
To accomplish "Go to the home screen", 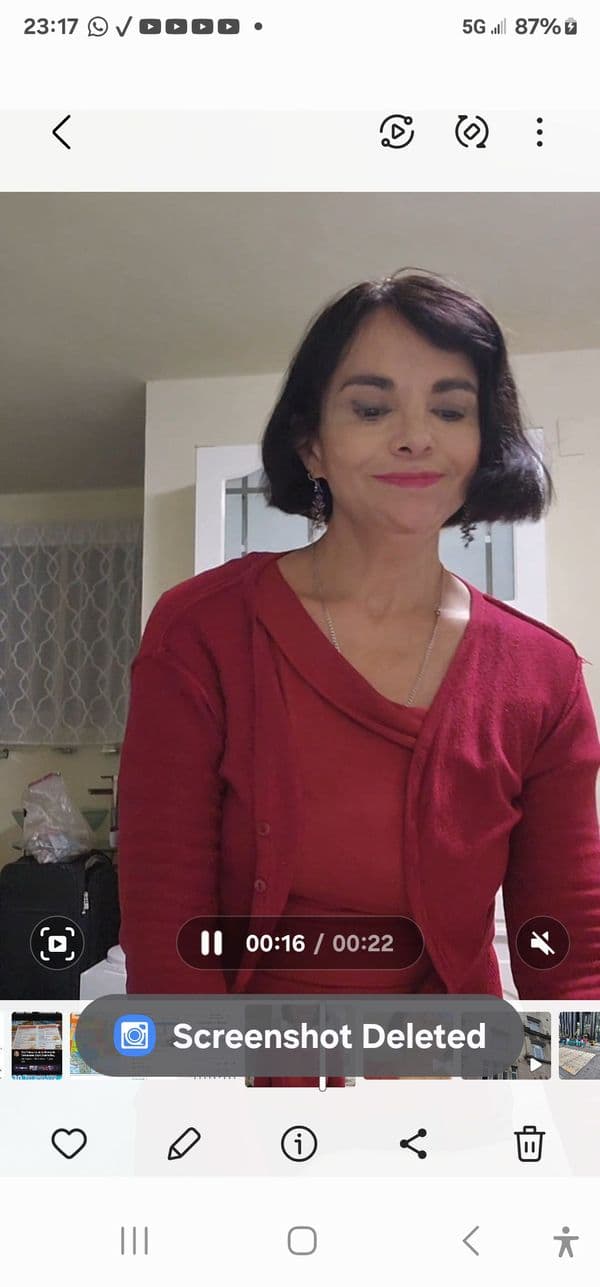I will coord(302,1241).
